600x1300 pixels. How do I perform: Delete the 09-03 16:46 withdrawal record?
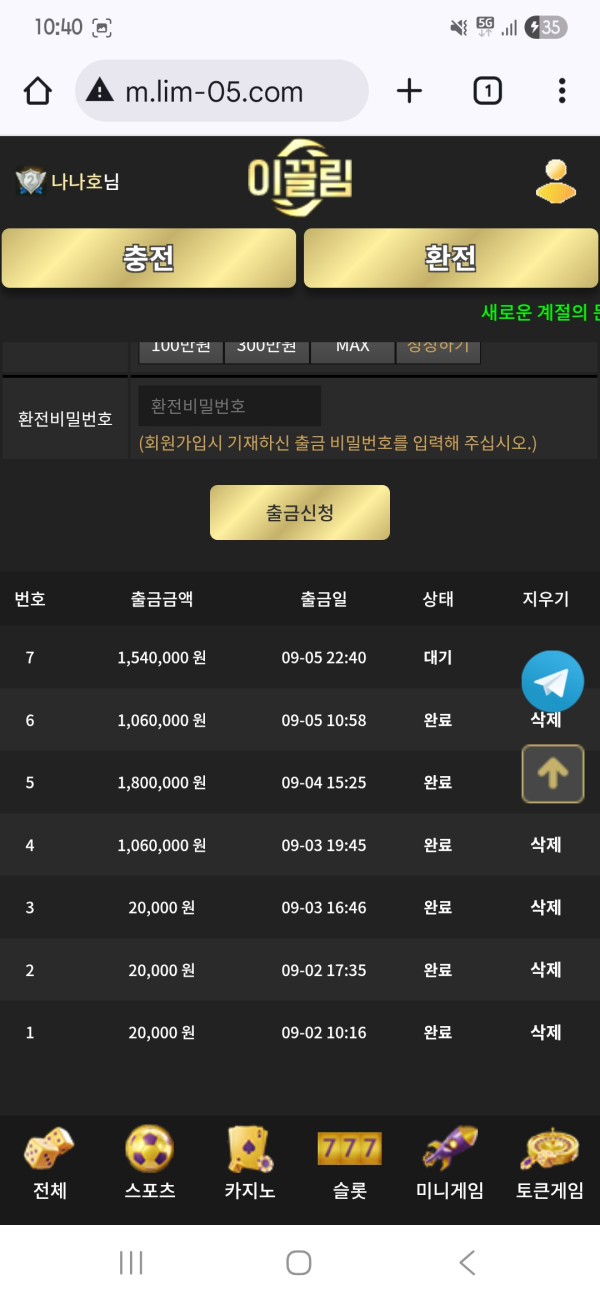[x=546, y=907]
